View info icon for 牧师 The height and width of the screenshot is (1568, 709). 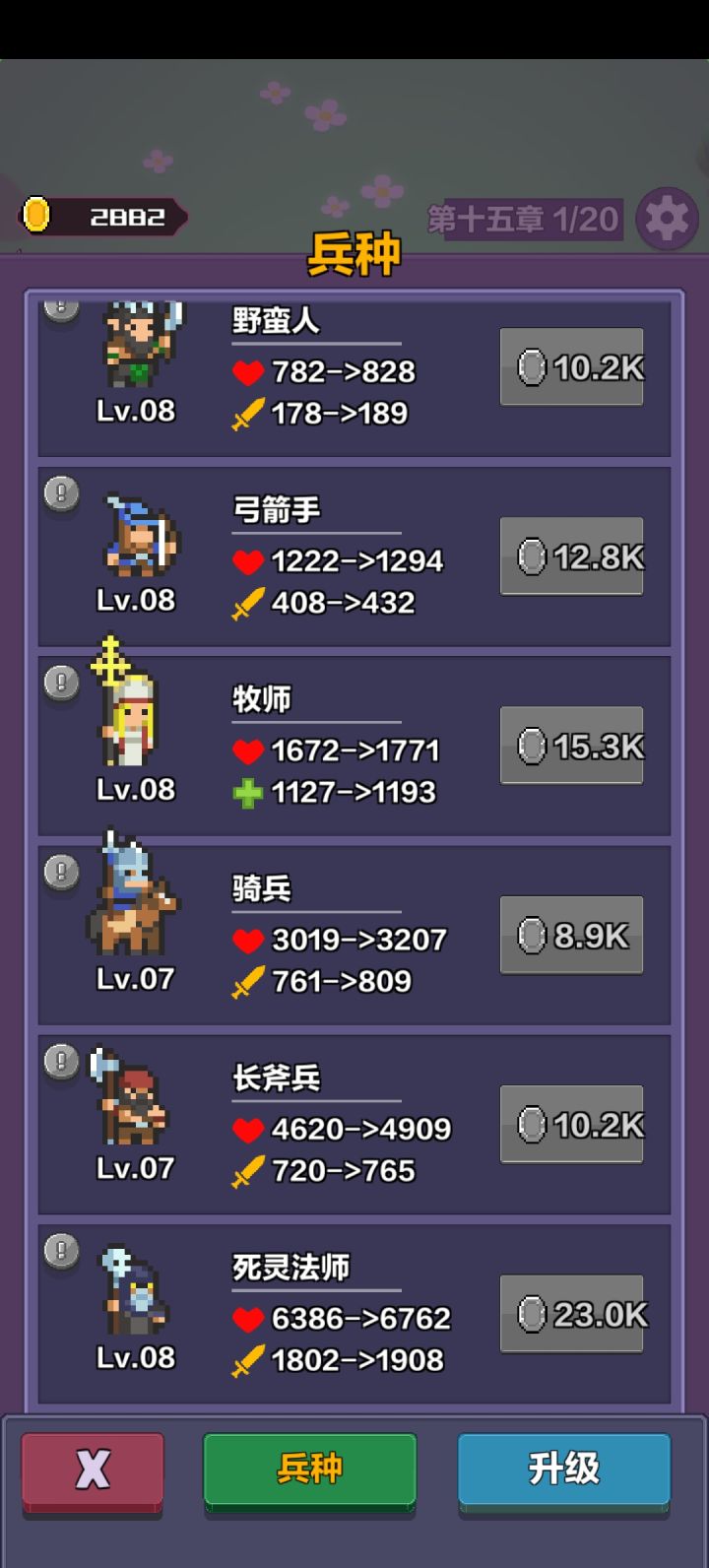[x=61, y=682]
